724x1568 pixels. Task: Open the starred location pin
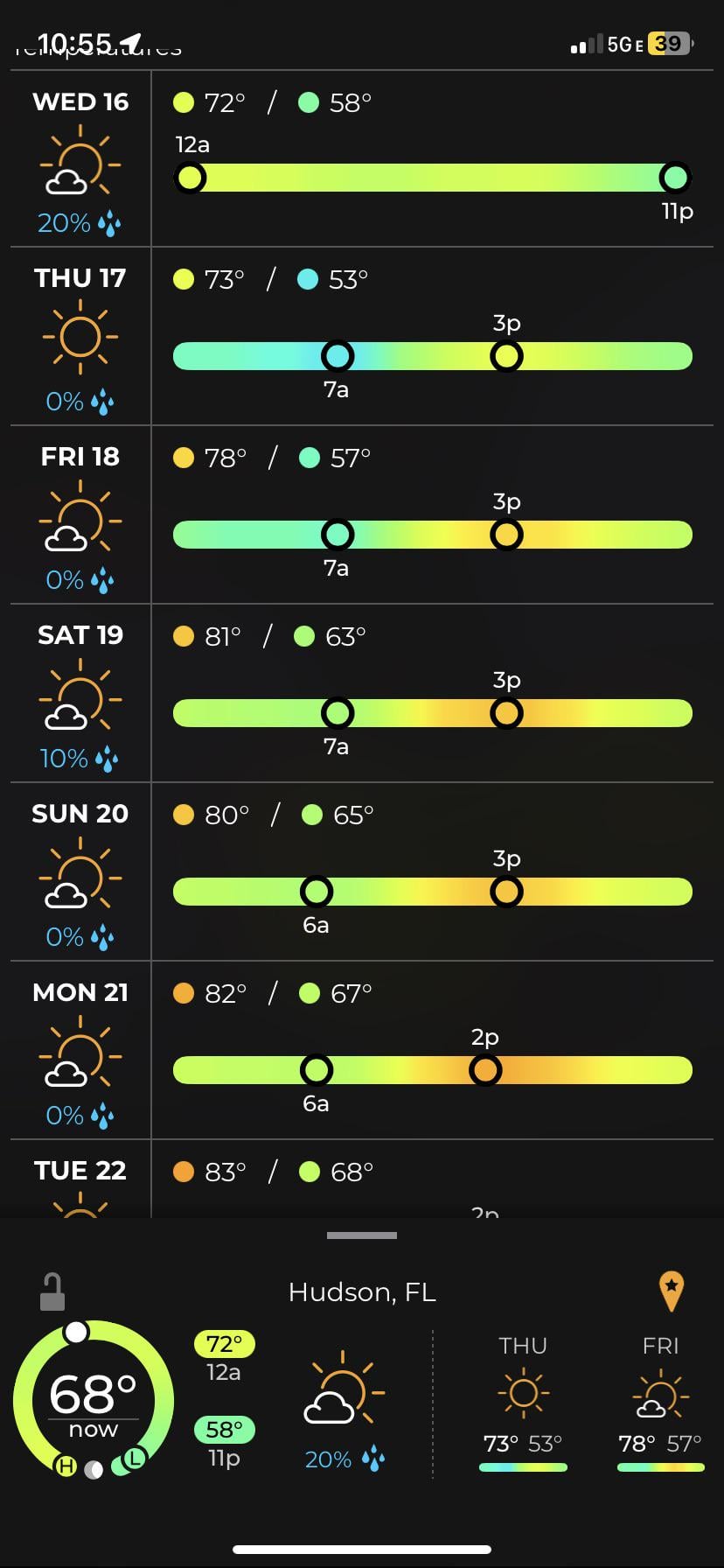(671, 1291)
